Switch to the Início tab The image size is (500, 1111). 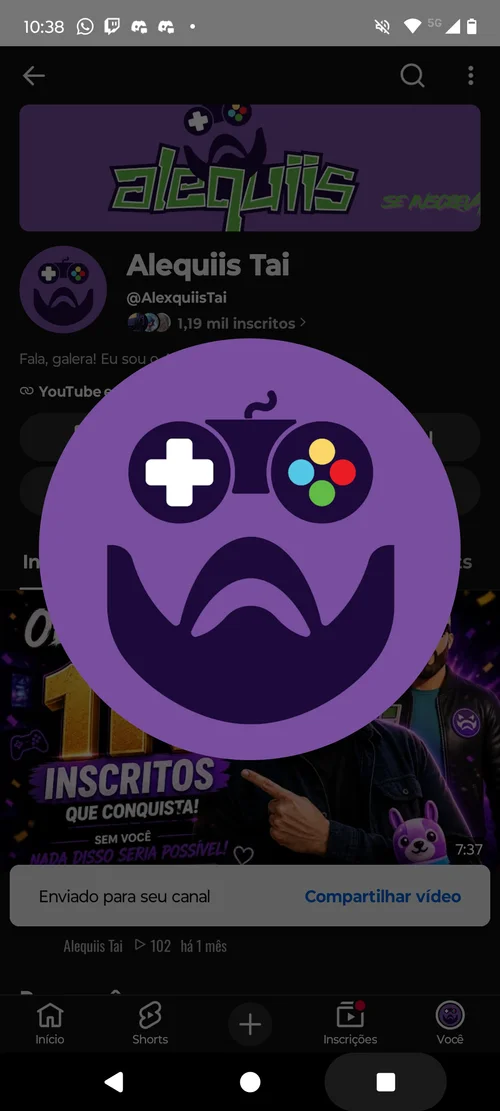(x=50, y=1025)
